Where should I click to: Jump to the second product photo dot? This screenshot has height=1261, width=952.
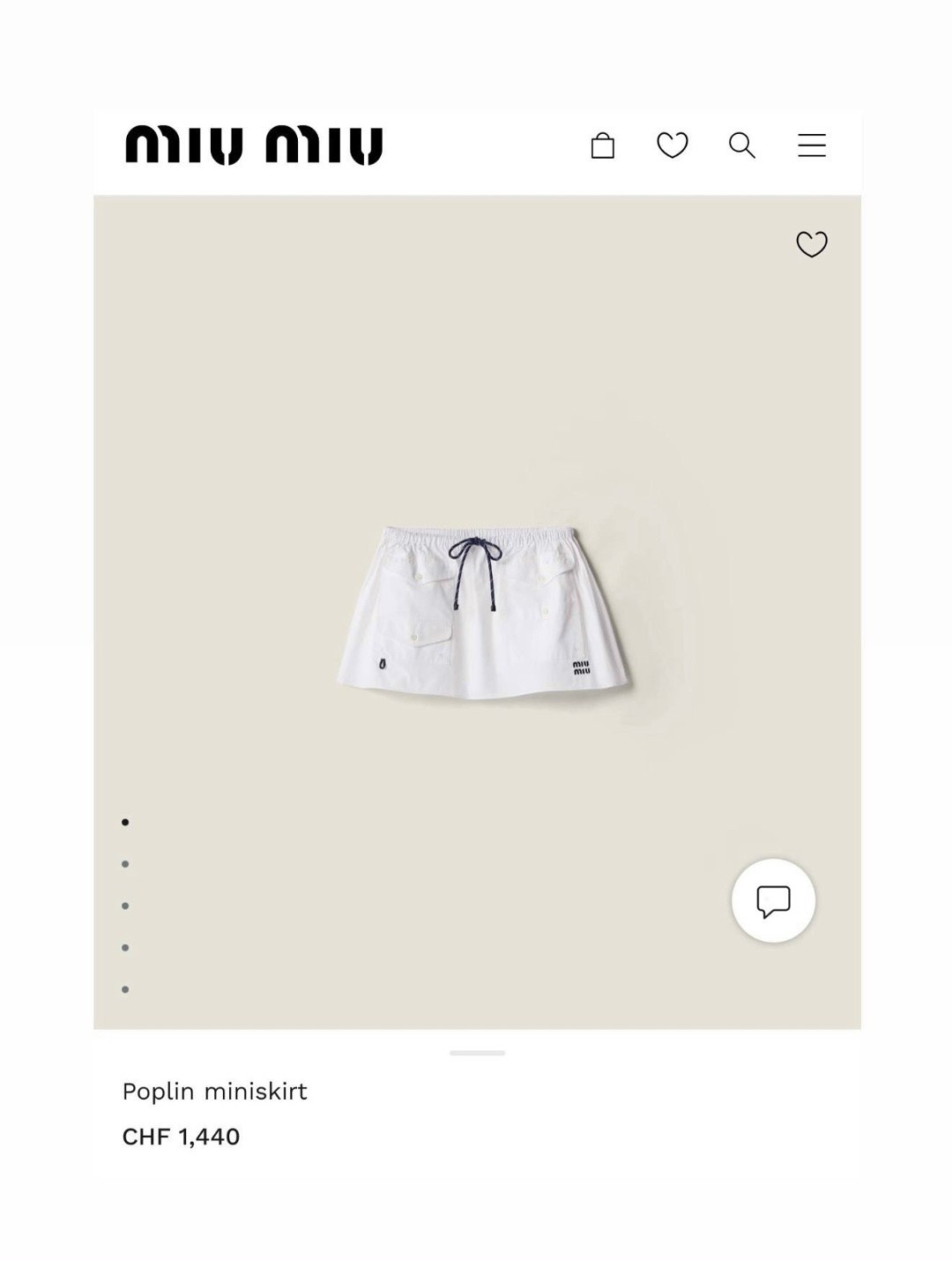pos(125,864)
